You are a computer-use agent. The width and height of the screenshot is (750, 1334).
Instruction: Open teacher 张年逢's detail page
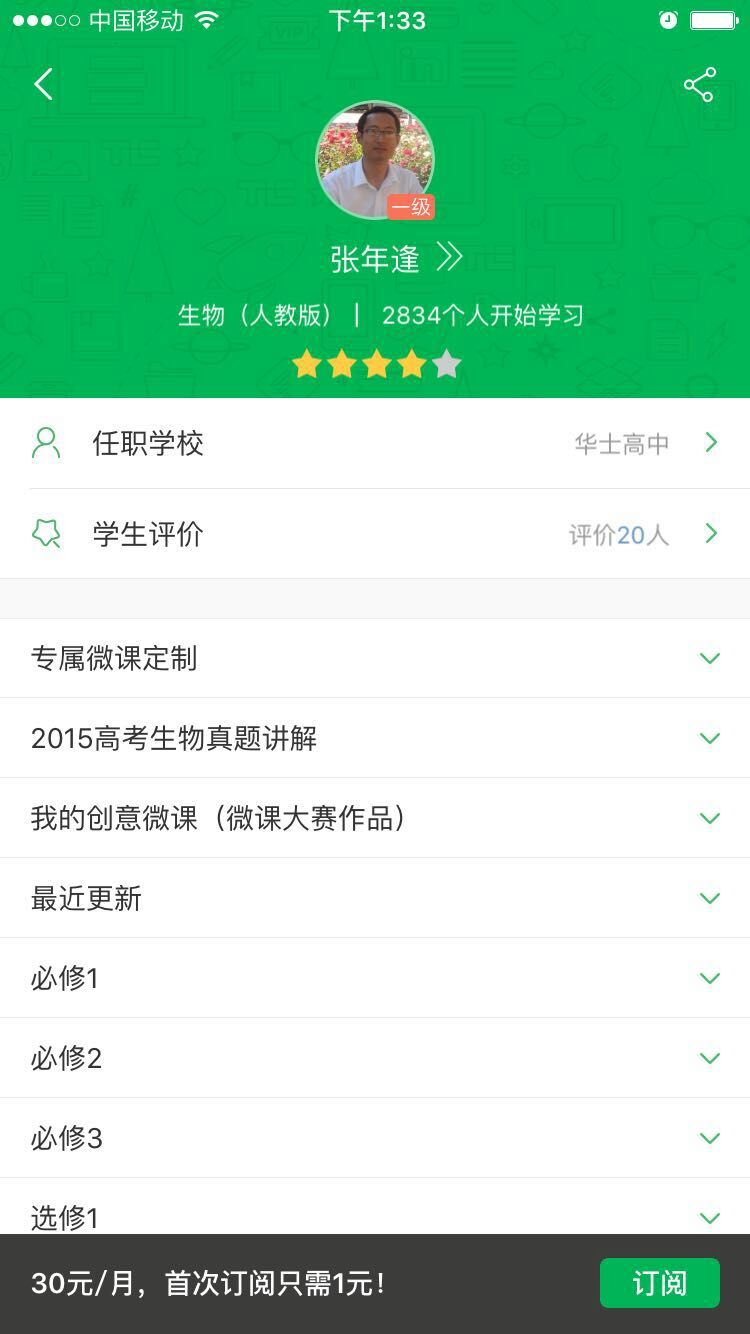pos(396,259)
